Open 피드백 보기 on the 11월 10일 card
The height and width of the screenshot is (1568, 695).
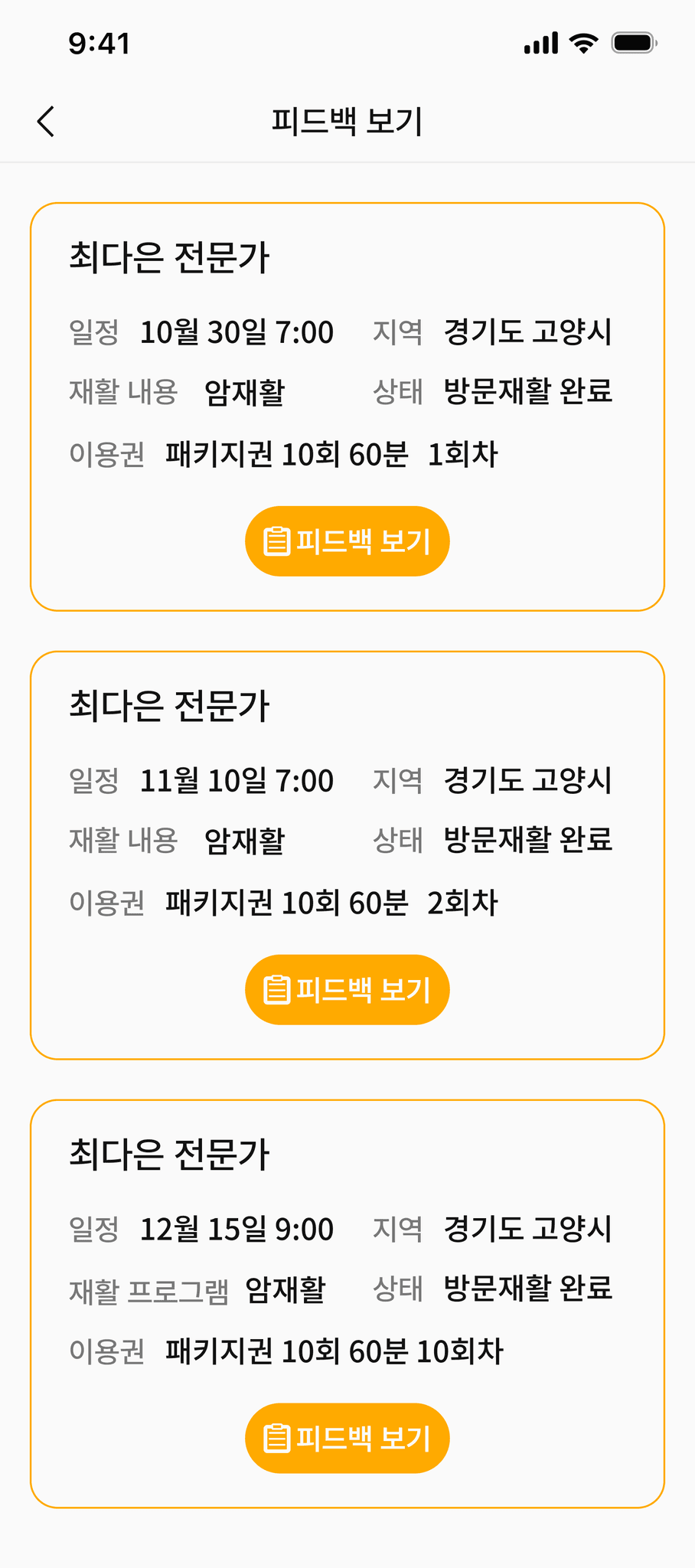click(347, 990)
